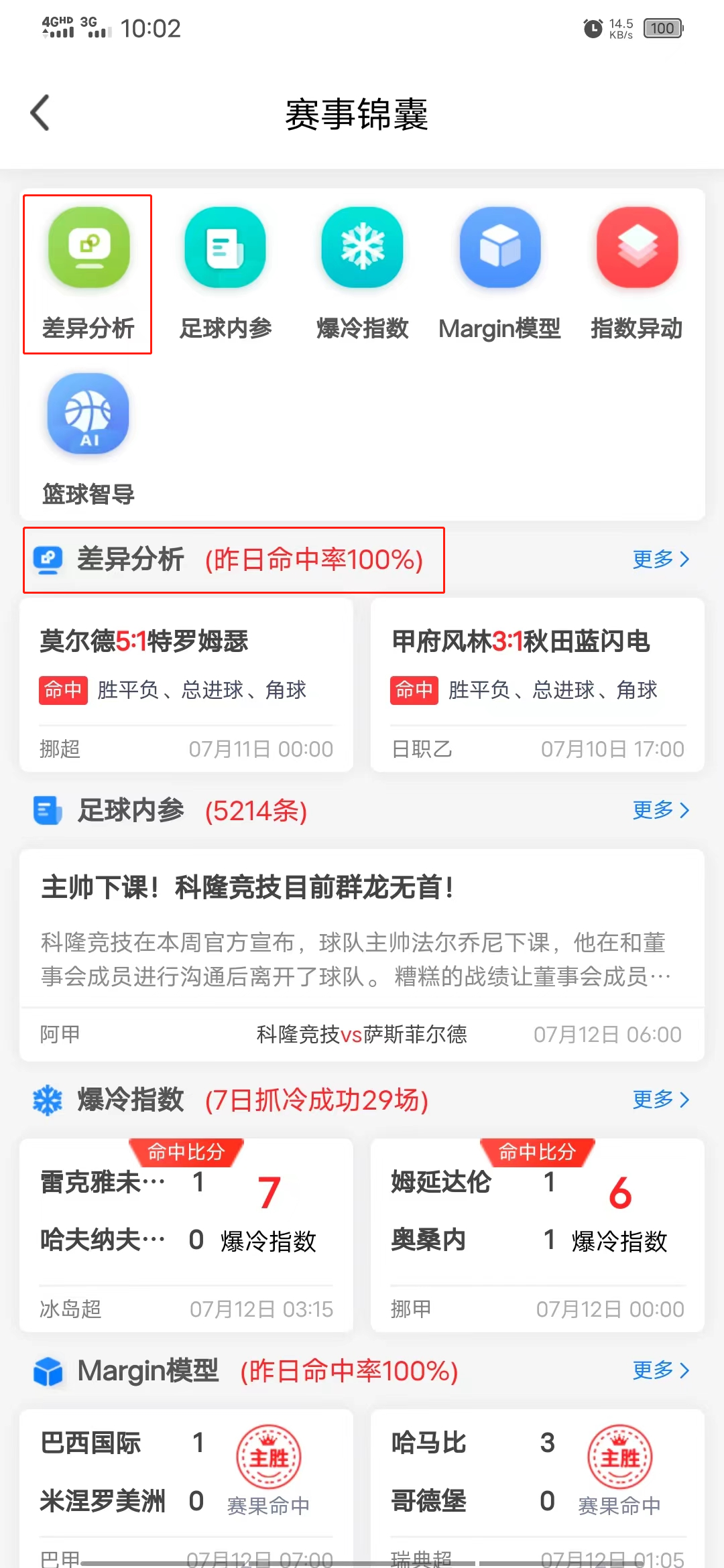The height and width of the screenshot is (1568, 724).
Task: Open 姆延达伦 vs 奥桑内 card
Action: (538, 1234)
